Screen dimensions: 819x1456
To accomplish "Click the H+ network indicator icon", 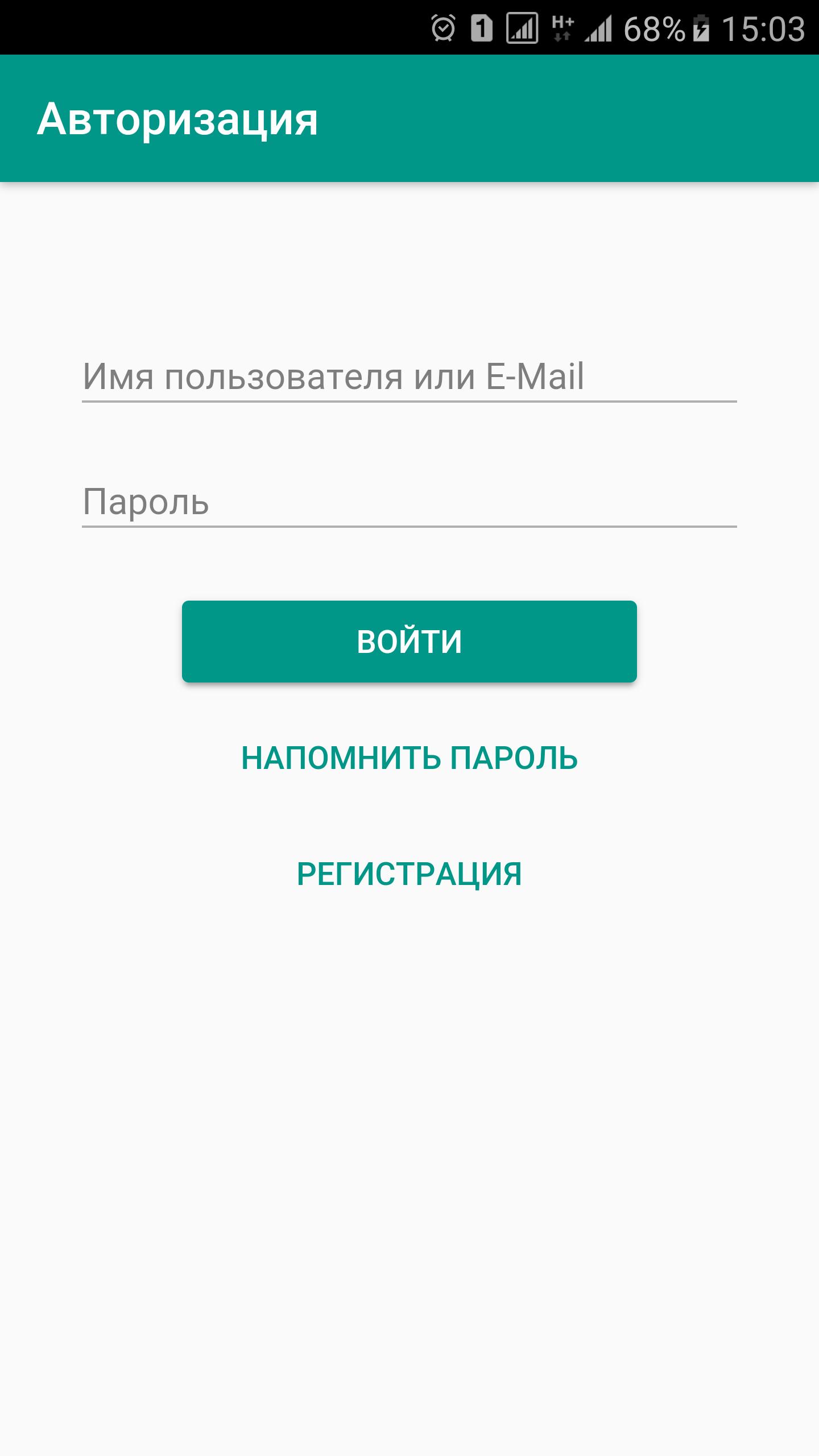I will (563, 23).
